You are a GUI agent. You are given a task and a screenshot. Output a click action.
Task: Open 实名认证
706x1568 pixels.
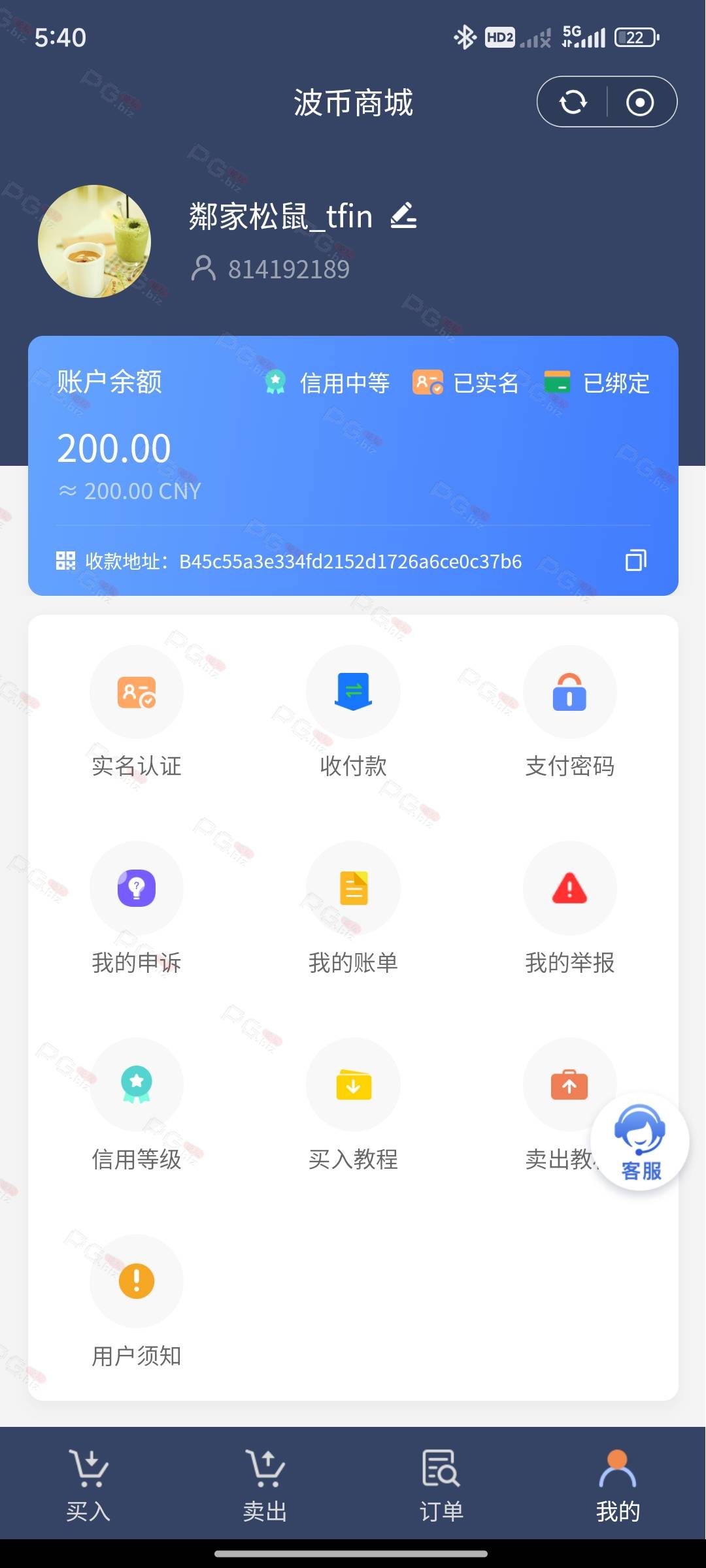coord(137,712)
